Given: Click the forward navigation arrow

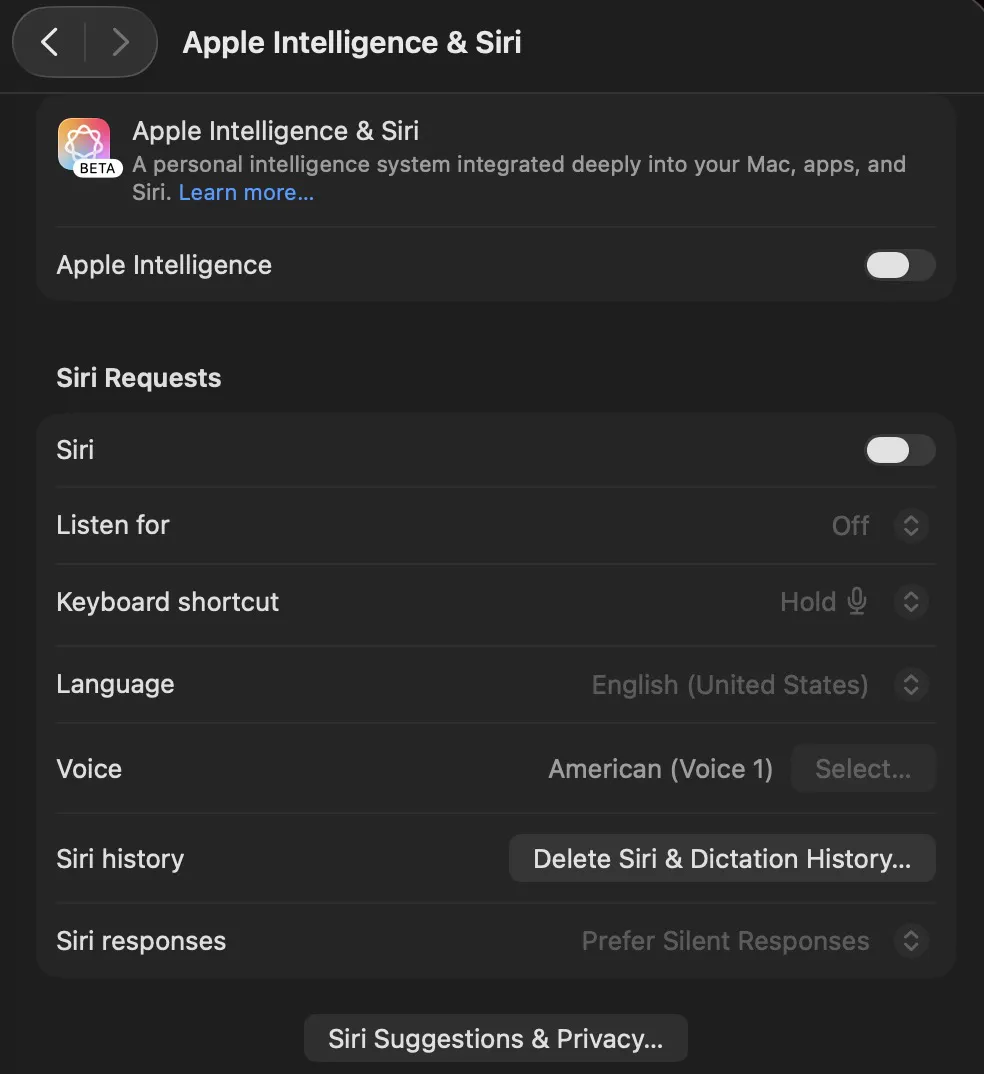Looking at the screenshot, I should coord(120,42).
